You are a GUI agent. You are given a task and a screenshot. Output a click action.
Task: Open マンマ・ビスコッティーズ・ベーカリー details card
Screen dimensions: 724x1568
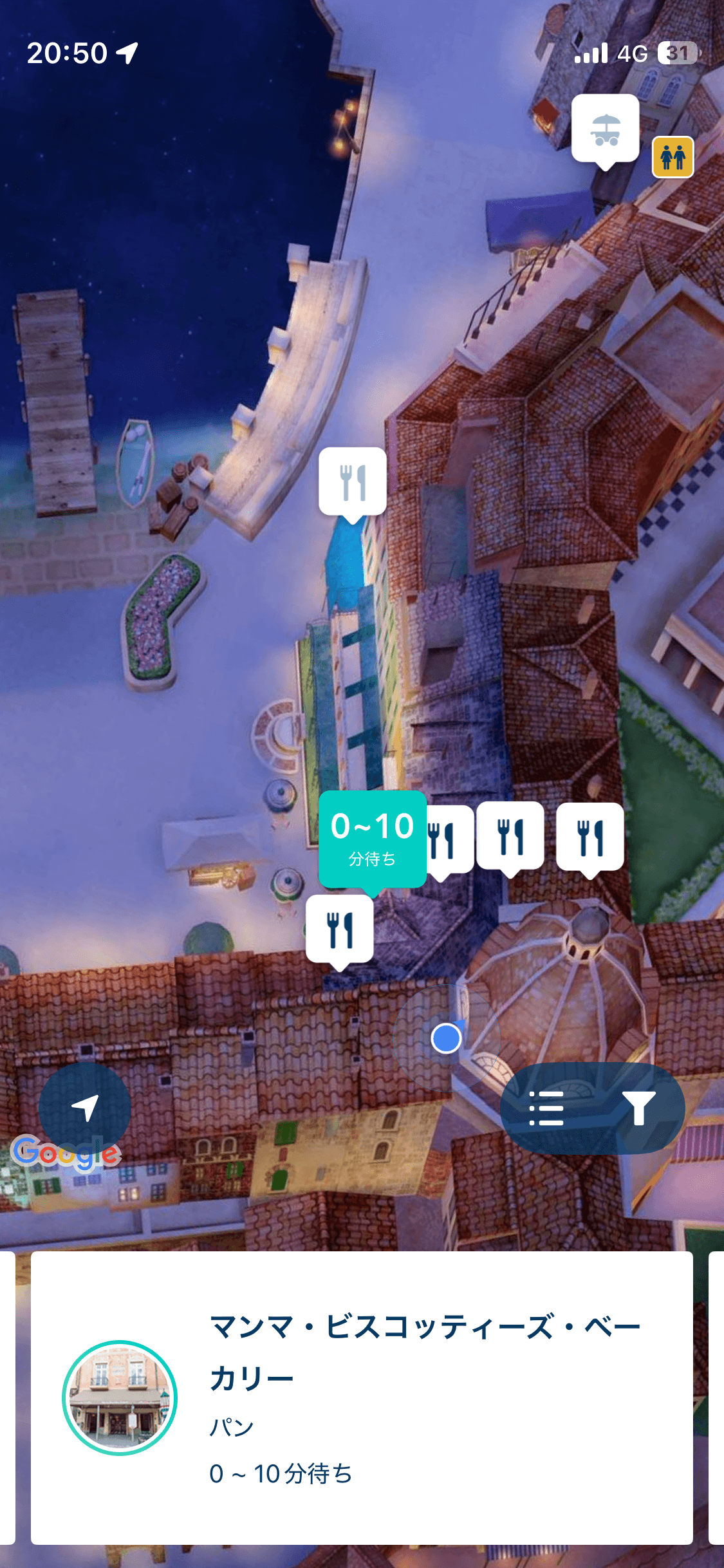click(x=362, y=1398)
